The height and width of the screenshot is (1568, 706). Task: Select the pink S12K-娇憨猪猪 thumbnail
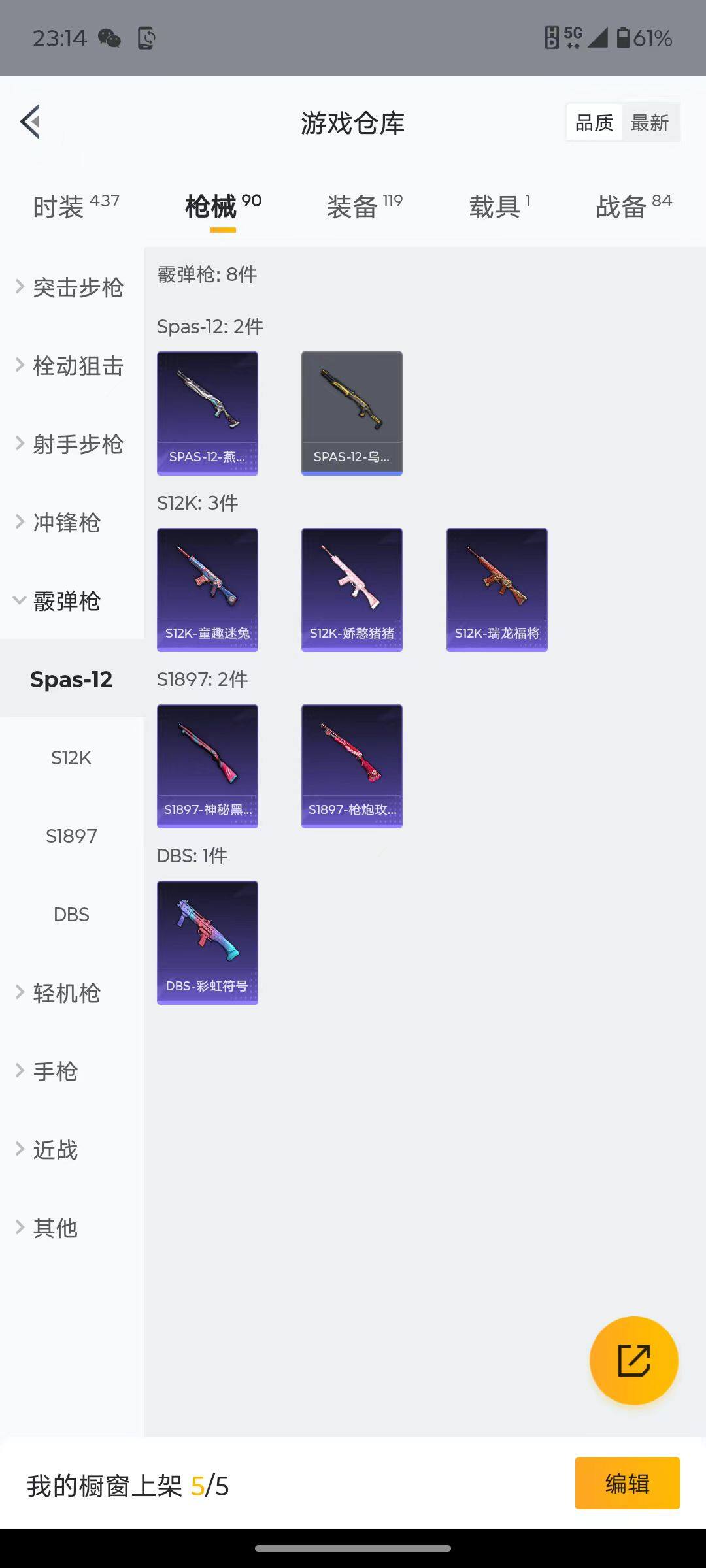point(351,588)
